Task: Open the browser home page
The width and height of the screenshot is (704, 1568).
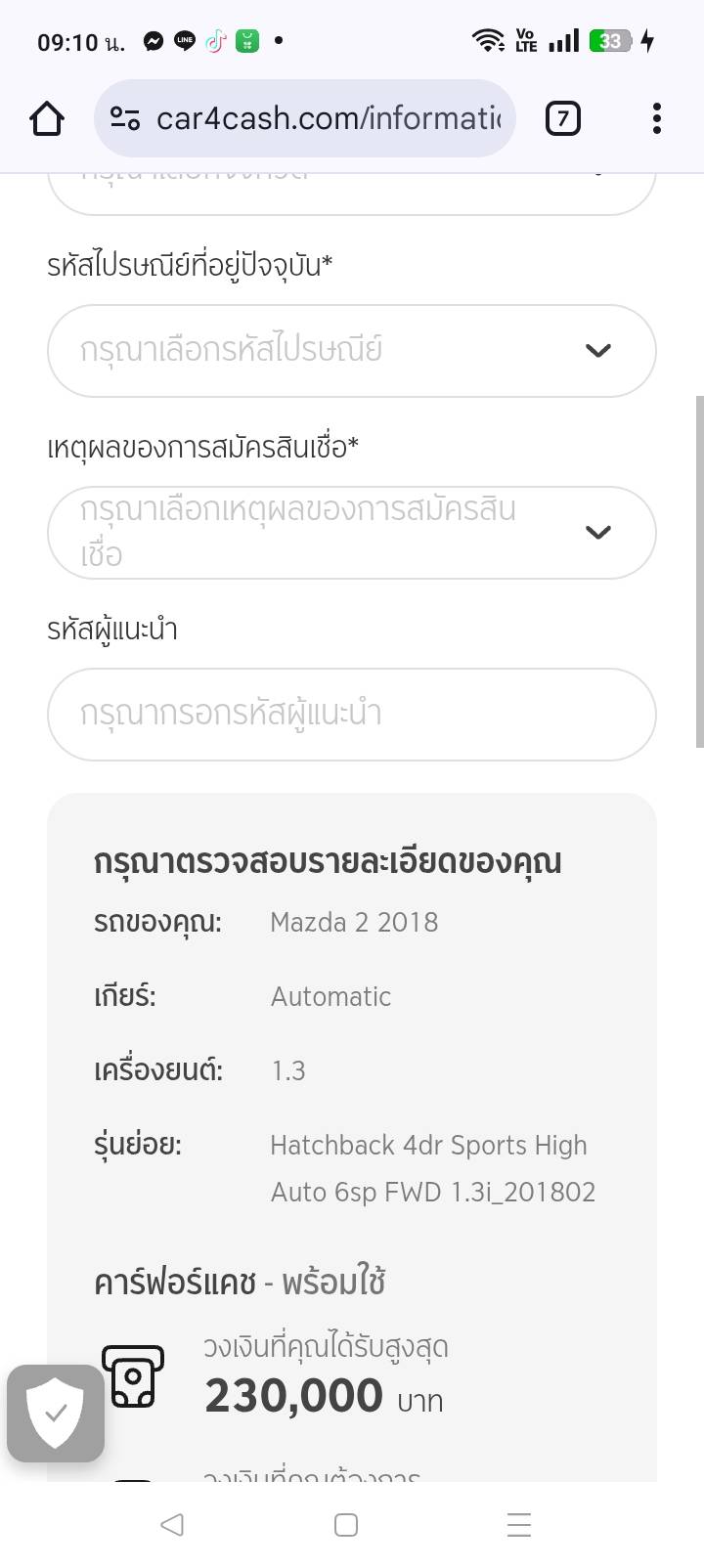Action: tap(47, 119)
